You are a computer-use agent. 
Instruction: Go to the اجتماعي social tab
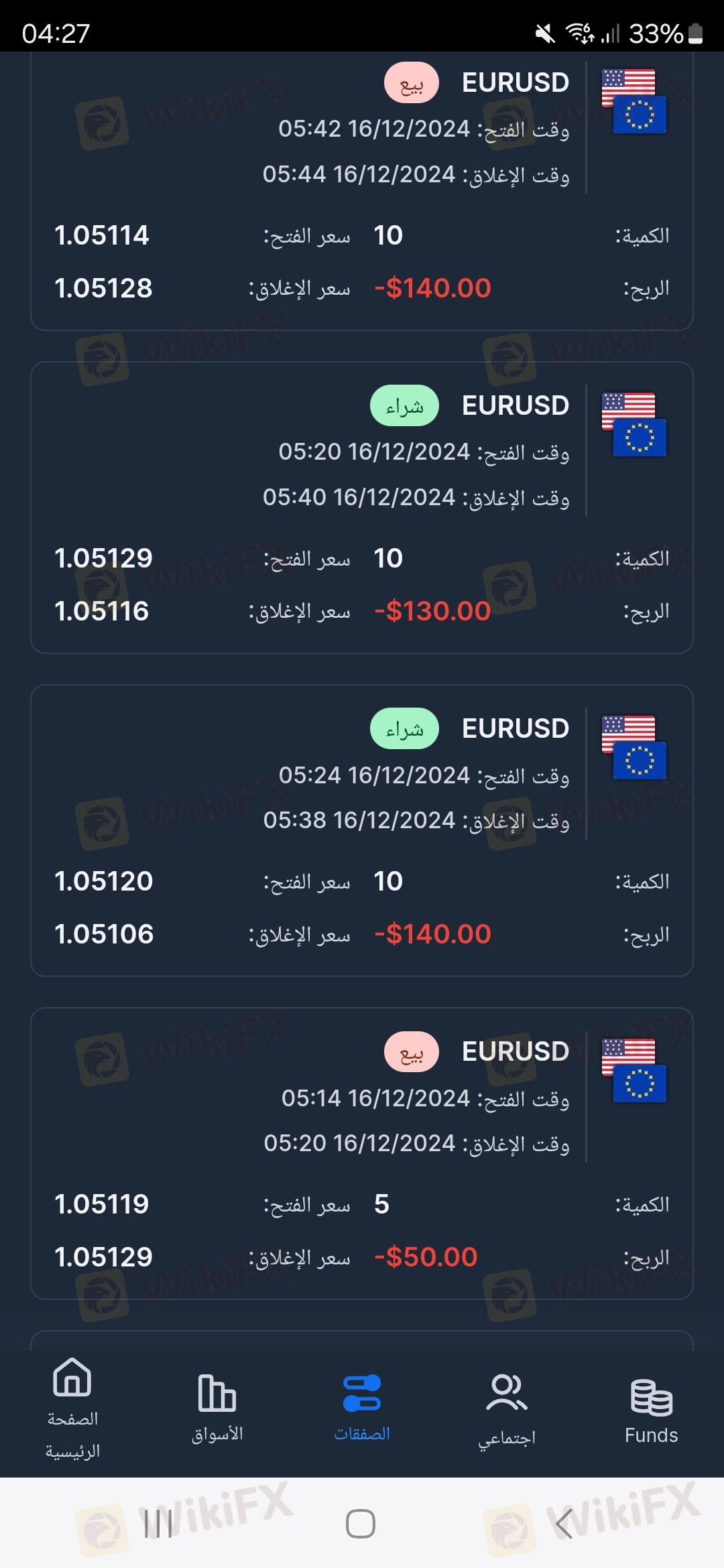tap(507, 1409)
